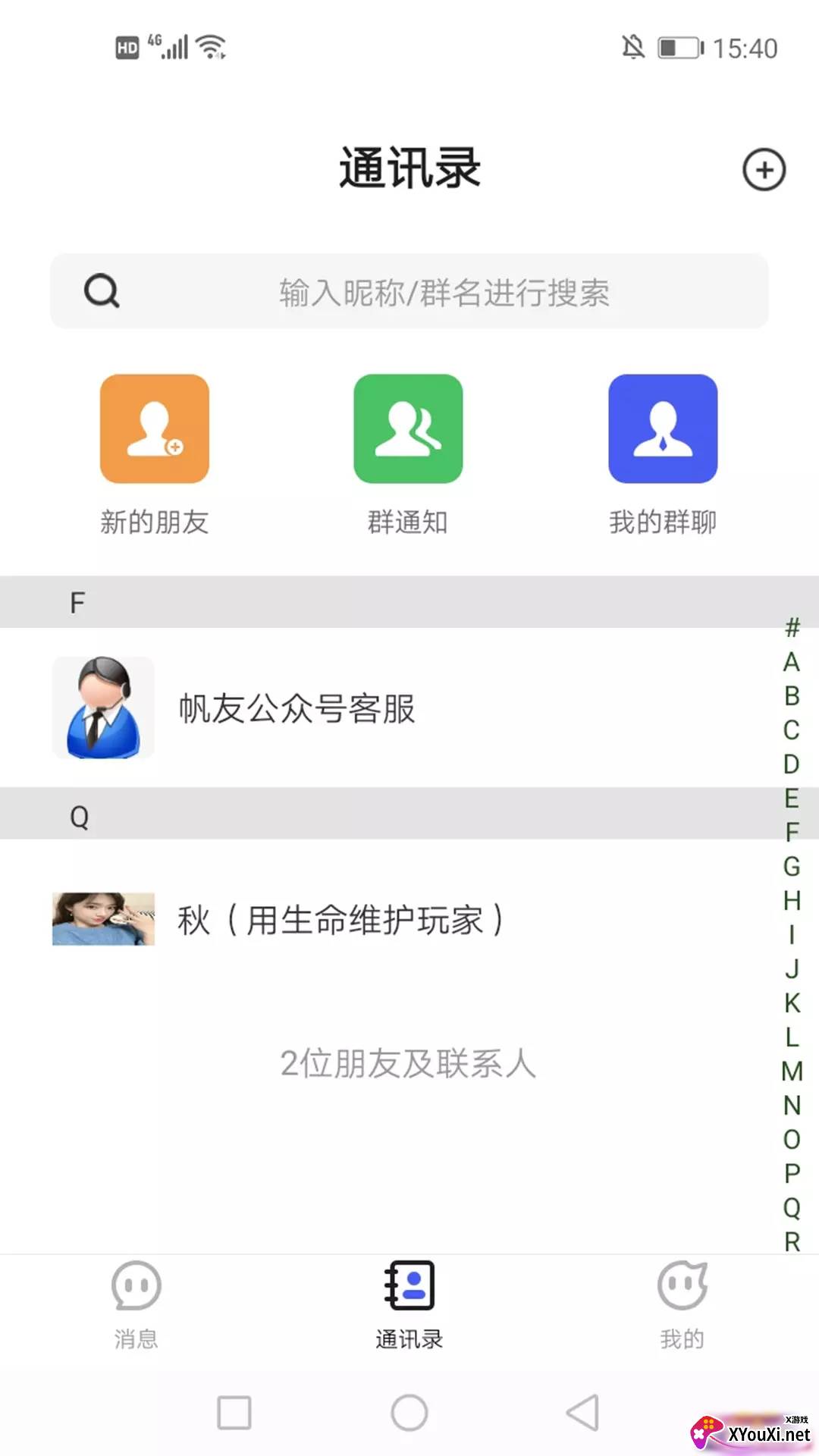Jump to letter A in the index

pyautogui.click(x=791, y=663)
